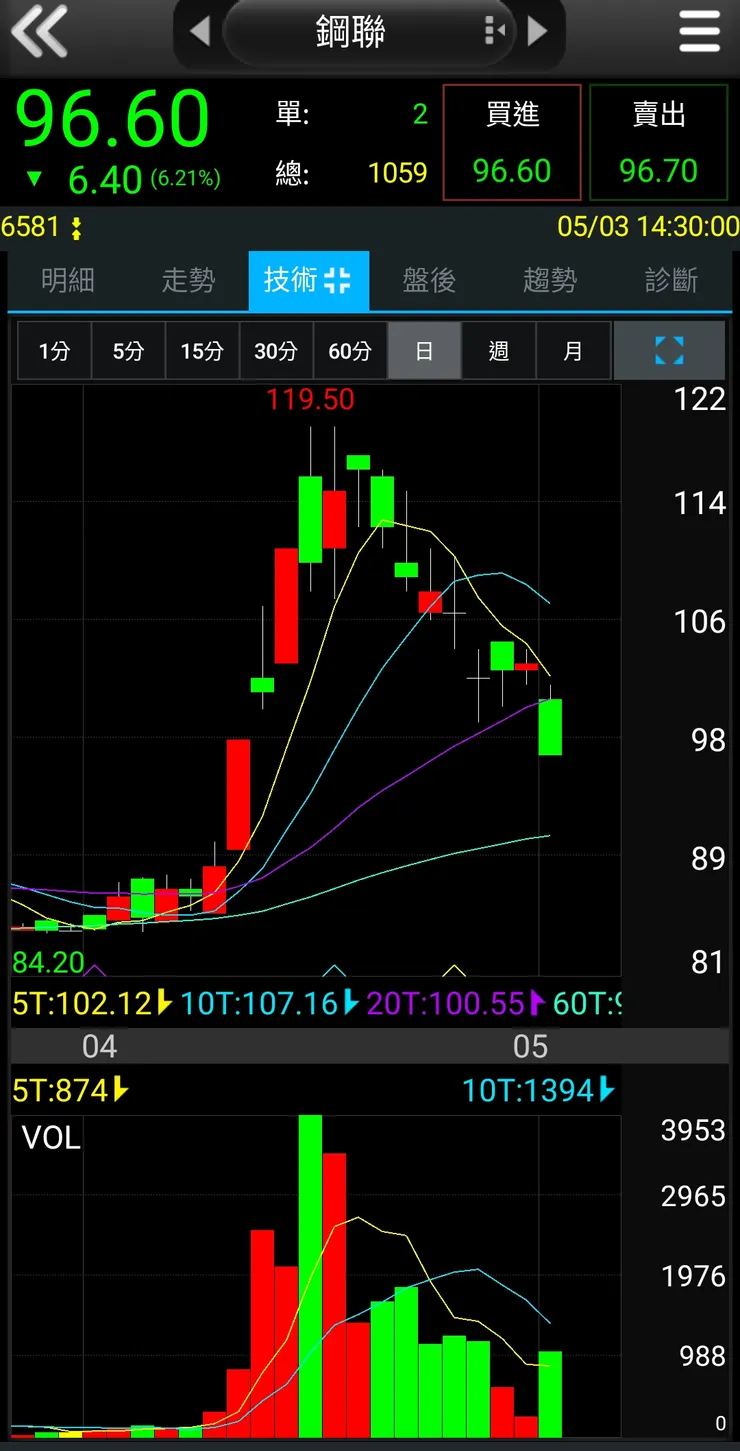Switch to the previous stock
The width and height of the screenshot is (740, 1451).
click(x=200, y=32)
